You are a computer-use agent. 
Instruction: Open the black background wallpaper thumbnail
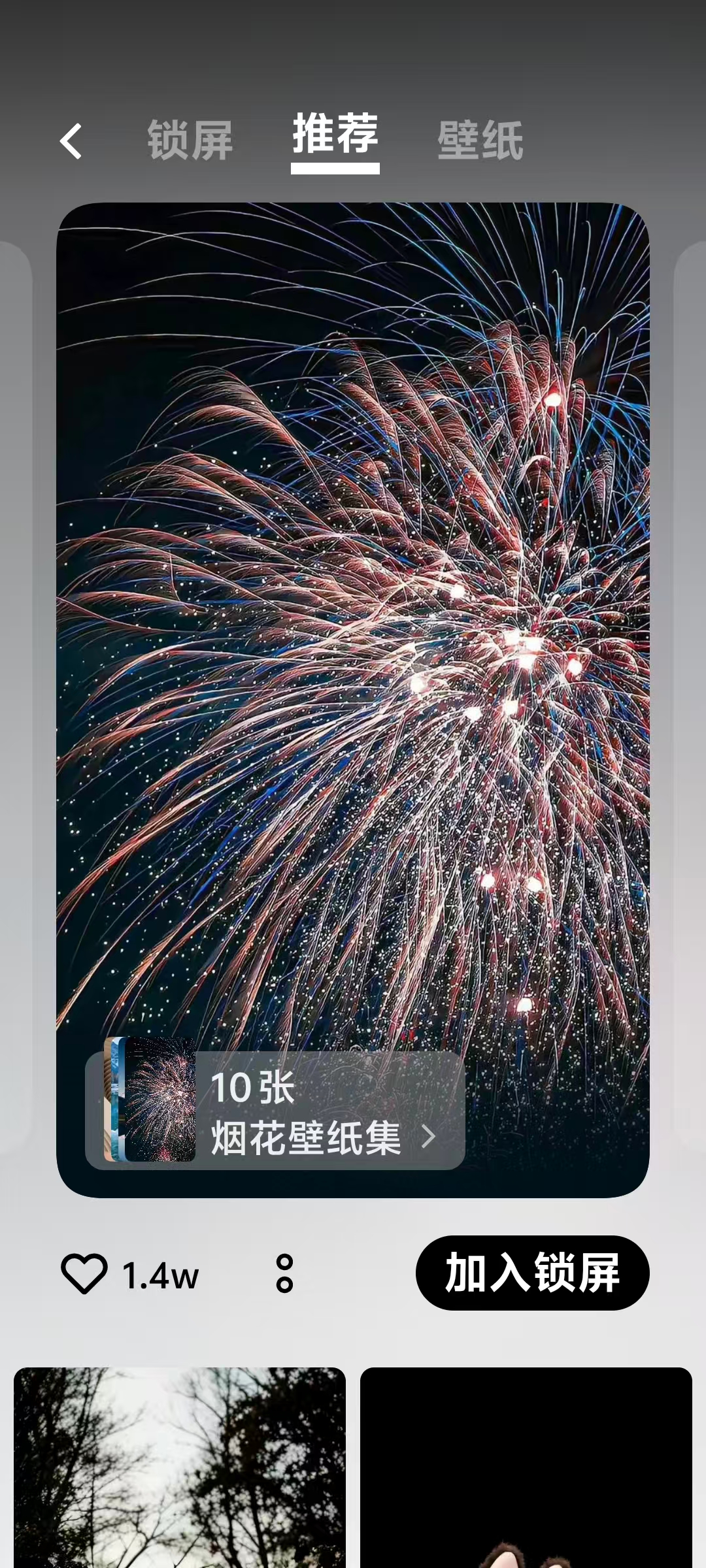tap(526, 1470)
